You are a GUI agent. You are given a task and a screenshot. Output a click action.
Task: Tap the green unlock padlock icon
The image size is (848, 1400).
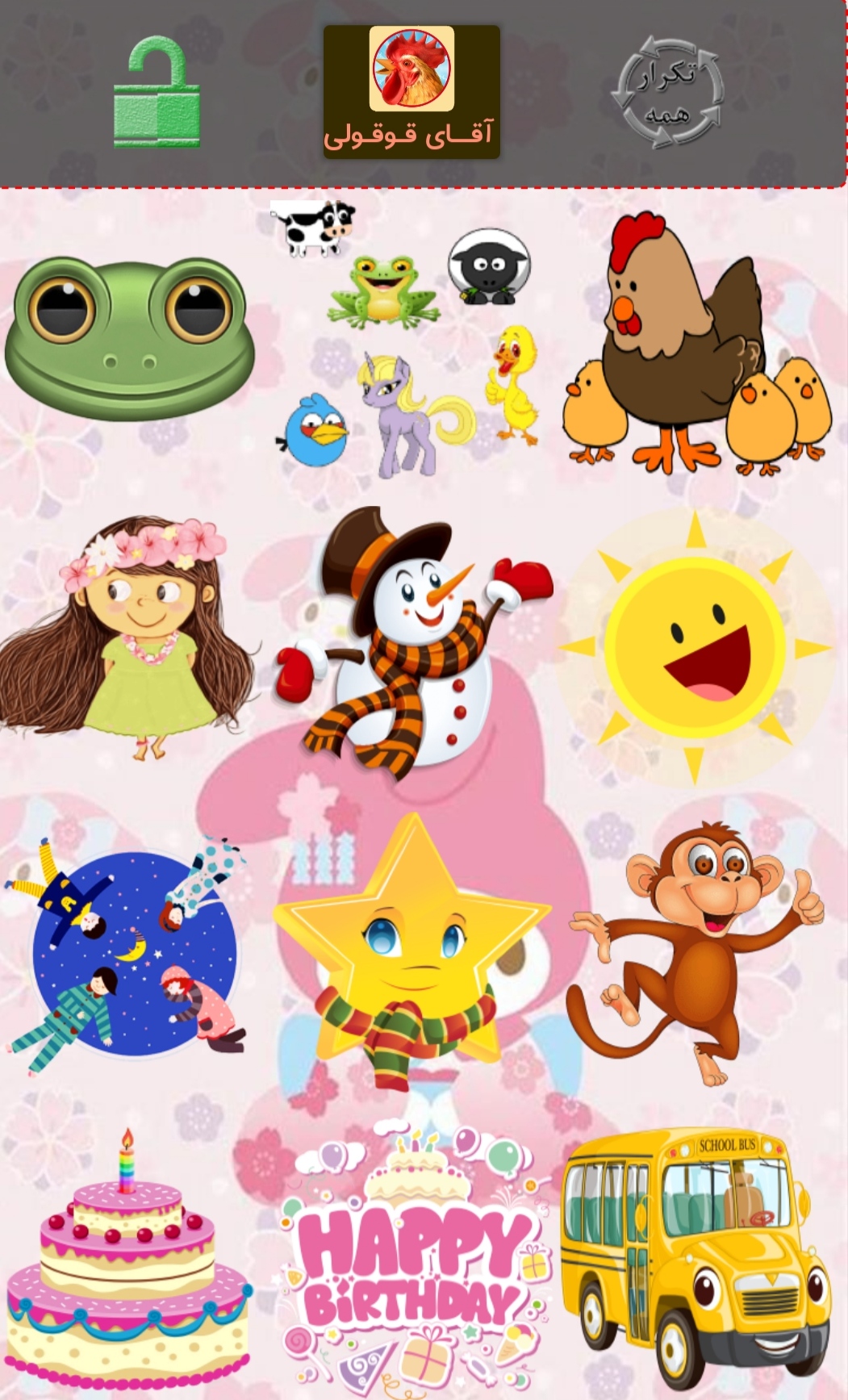[157, 94]
